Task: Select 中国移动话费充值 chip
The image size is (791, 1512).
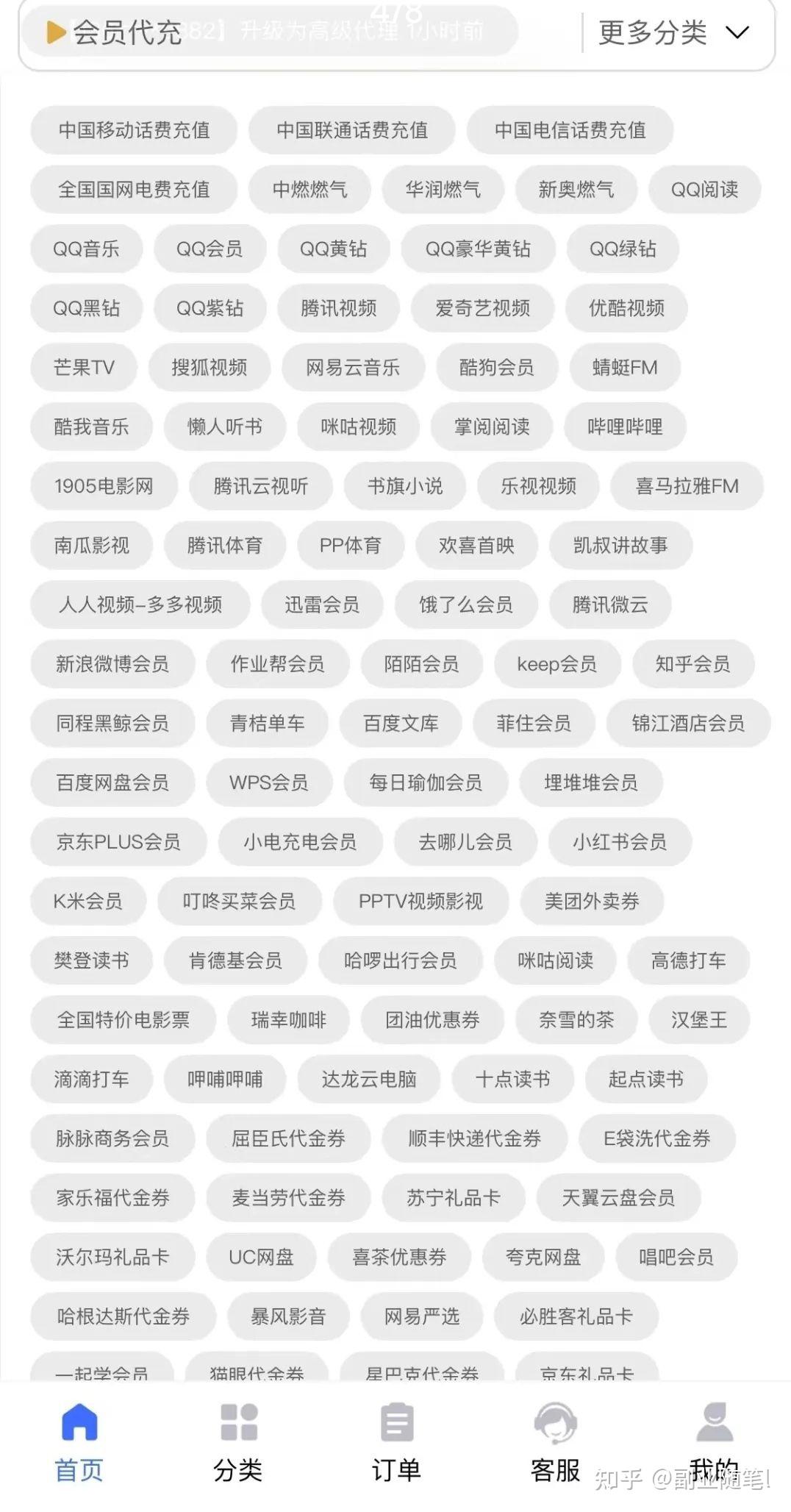Action: click(x=134, y=130)
